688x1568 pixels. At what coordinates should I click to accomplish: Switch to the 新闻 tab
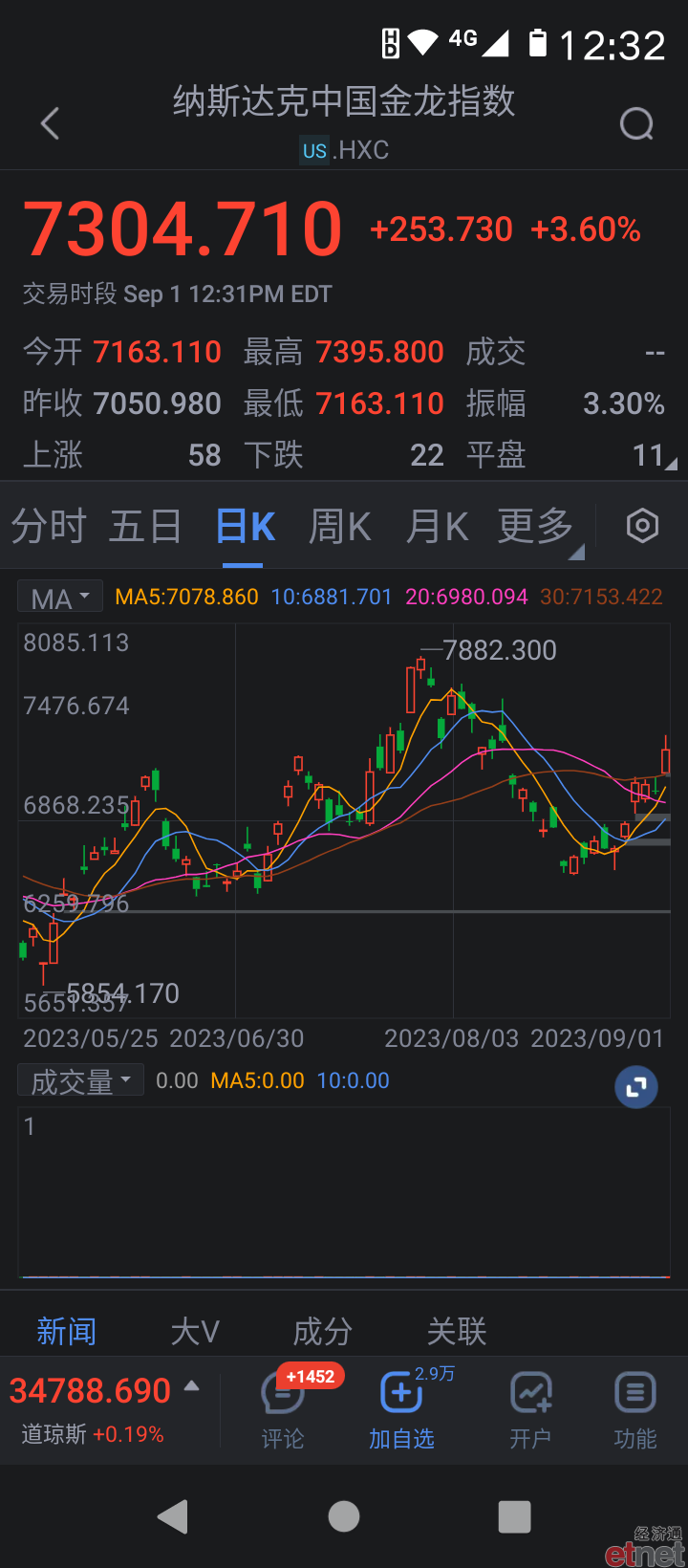[67, 1331]
